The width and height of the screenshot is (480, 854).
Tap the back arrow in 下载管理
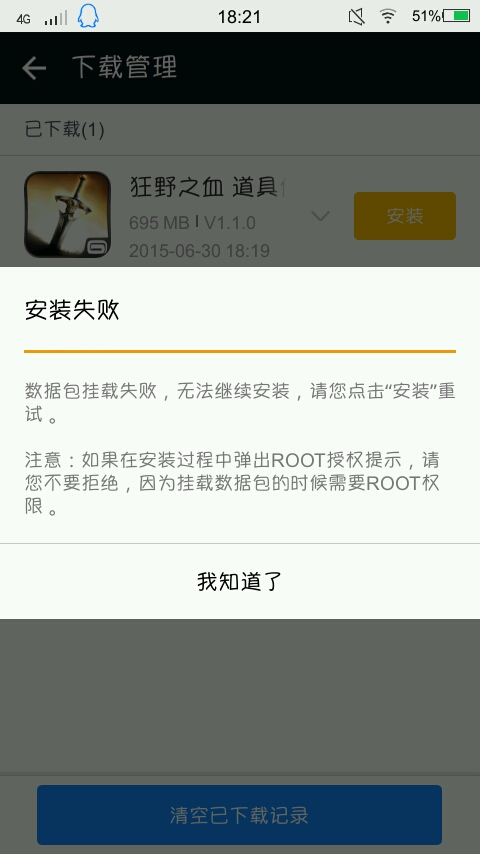[x=34, y=68]
